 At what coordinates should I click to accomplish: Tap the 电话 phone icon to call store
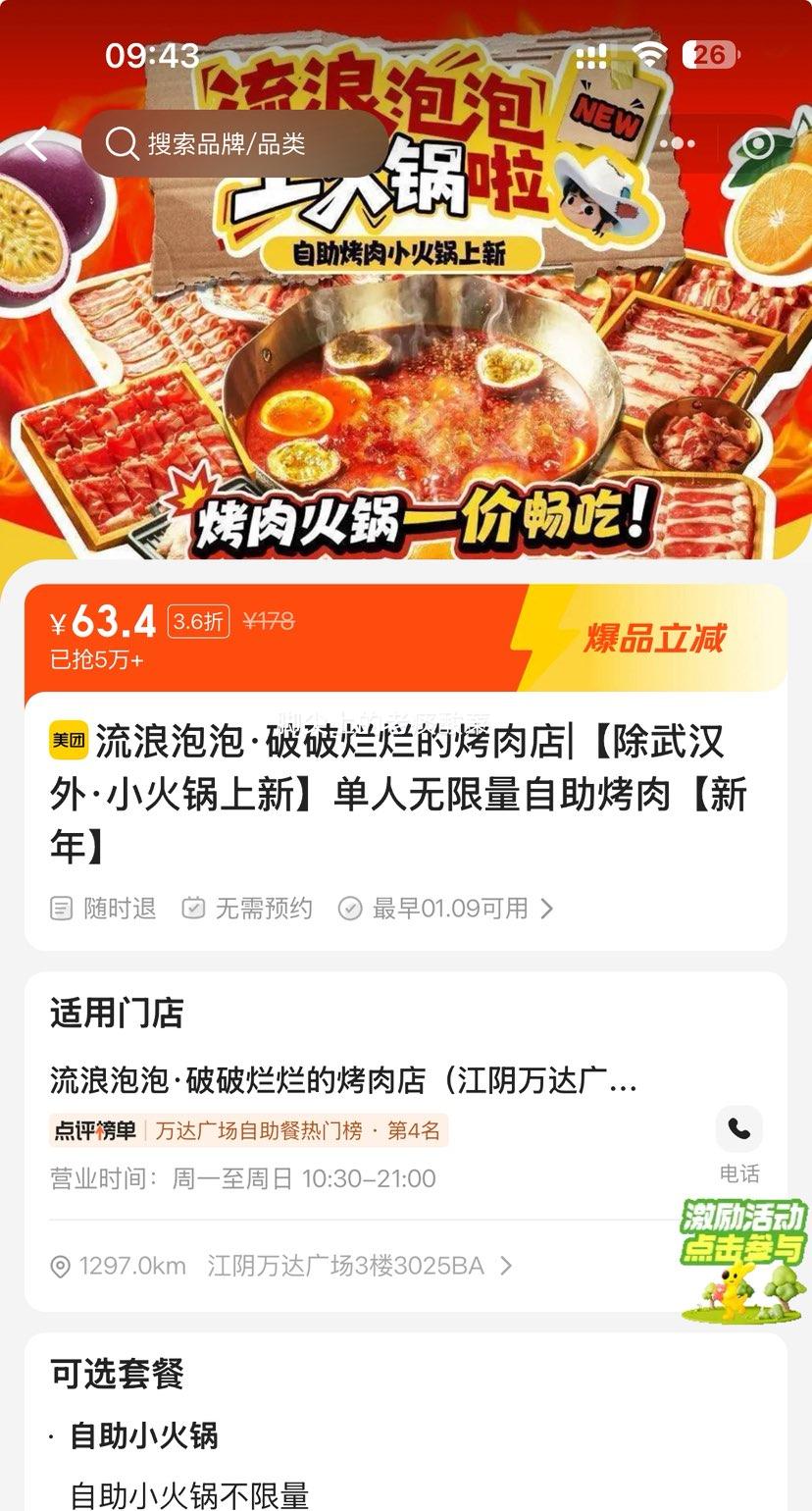(737, 1129)
